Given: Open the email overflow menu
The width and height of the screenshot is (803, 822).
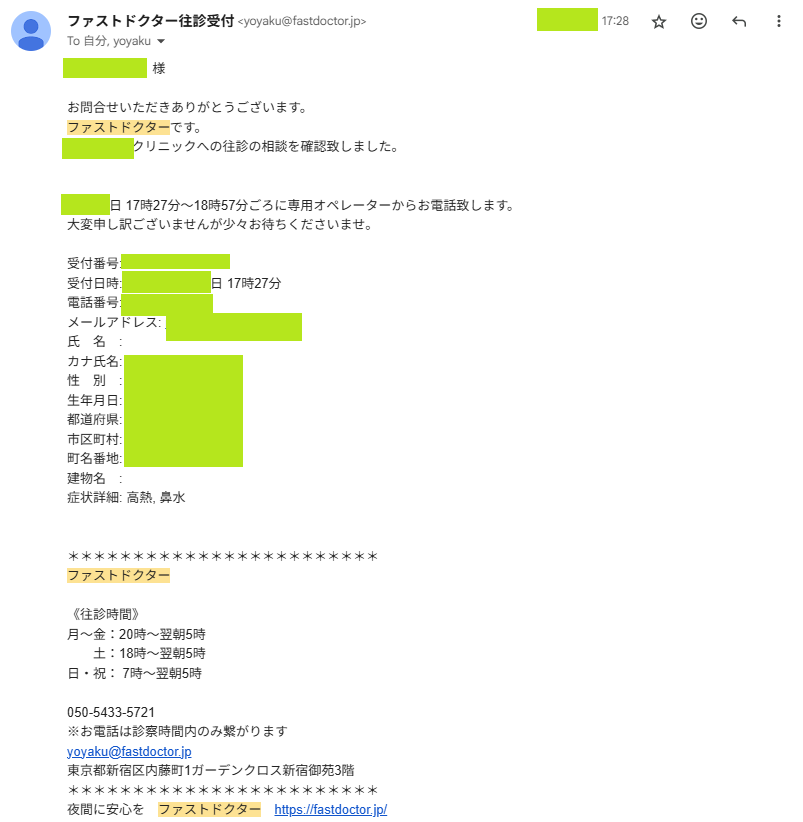Looking at the screenshot, I should pos(779,21).
